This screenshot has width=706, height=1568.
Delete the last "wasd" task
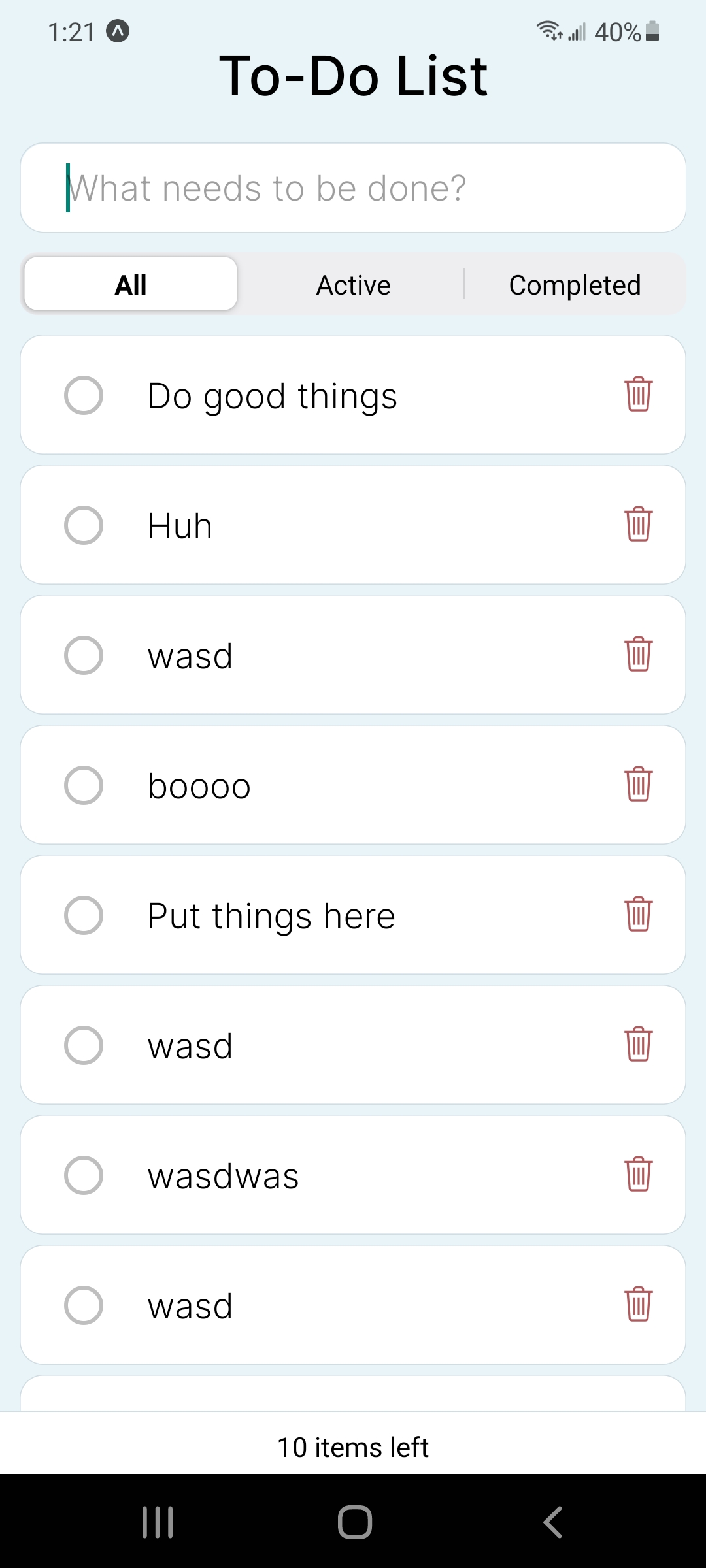click(637, 1305)
